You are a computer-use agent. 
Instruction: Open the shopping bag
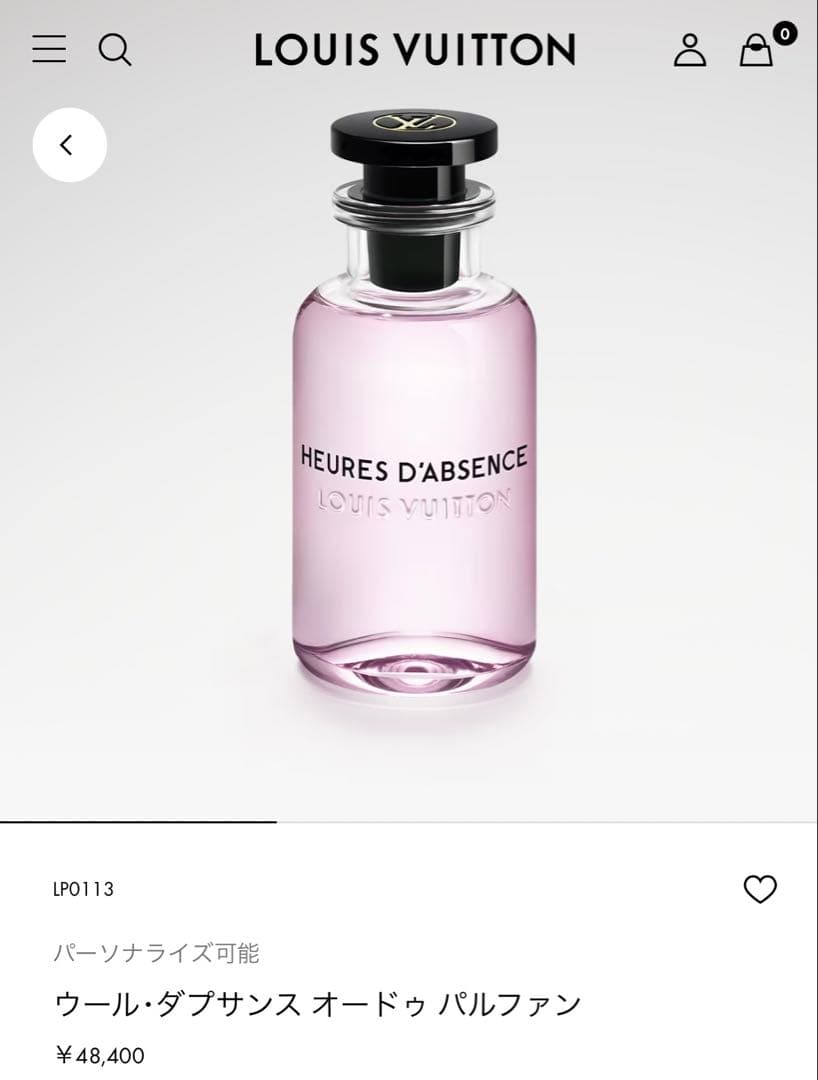757,50
